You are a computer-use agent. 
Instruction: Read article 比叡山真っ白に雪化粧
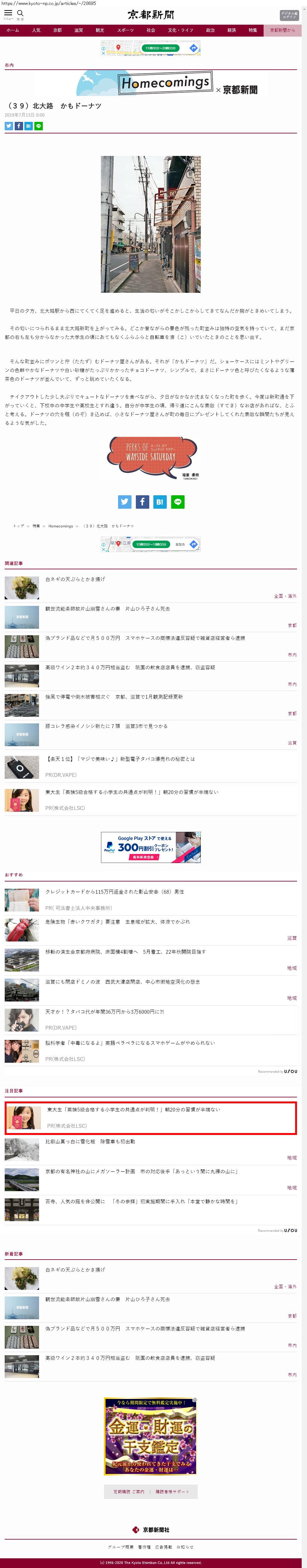pyautogui.click(x=90, y=1141)
